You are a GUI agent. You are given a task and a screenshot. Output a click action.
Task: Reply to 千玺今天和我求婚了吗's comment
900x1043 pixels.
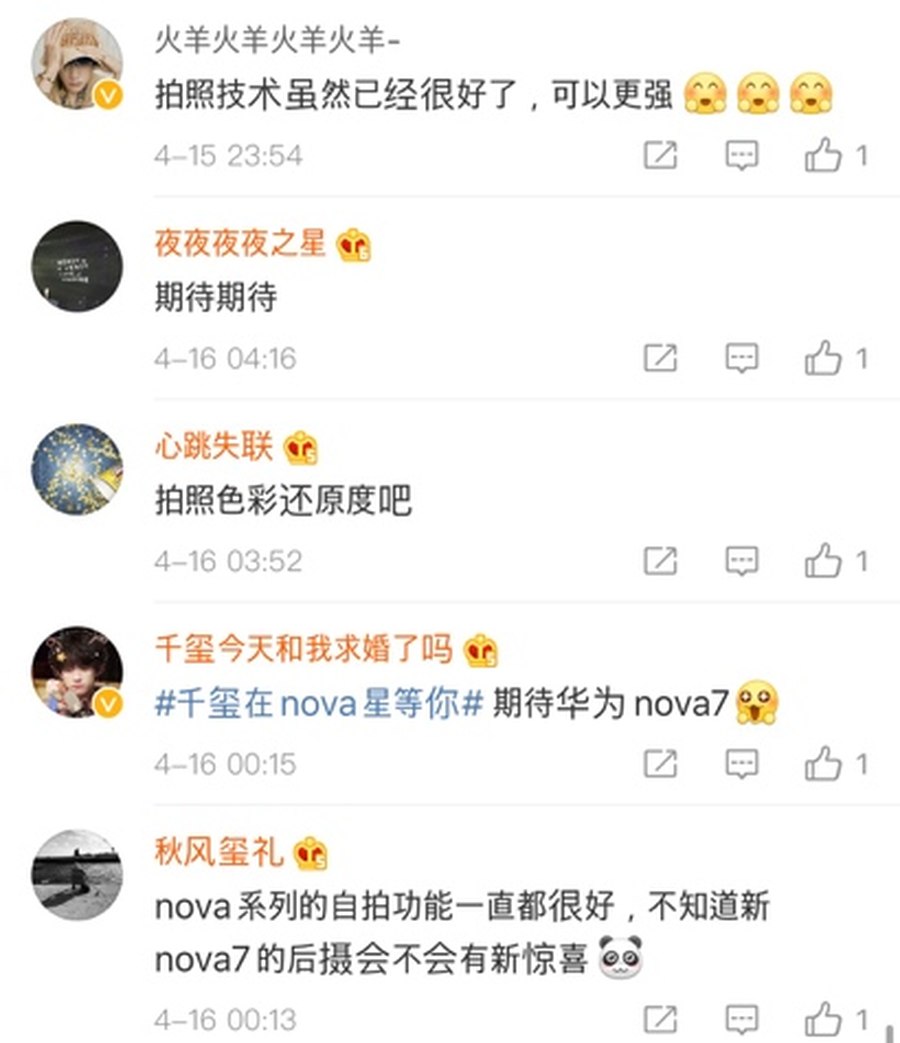[x=741, y=764]
